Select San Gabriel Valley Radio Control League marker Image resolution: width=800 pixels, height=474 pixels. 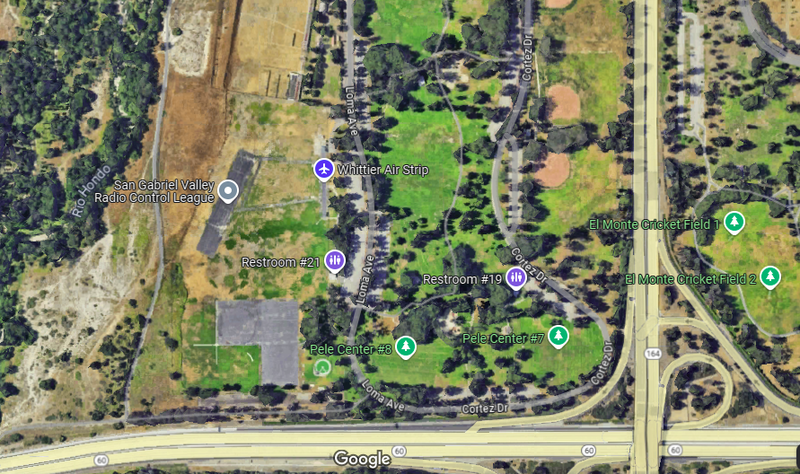[x=228, y=190]
